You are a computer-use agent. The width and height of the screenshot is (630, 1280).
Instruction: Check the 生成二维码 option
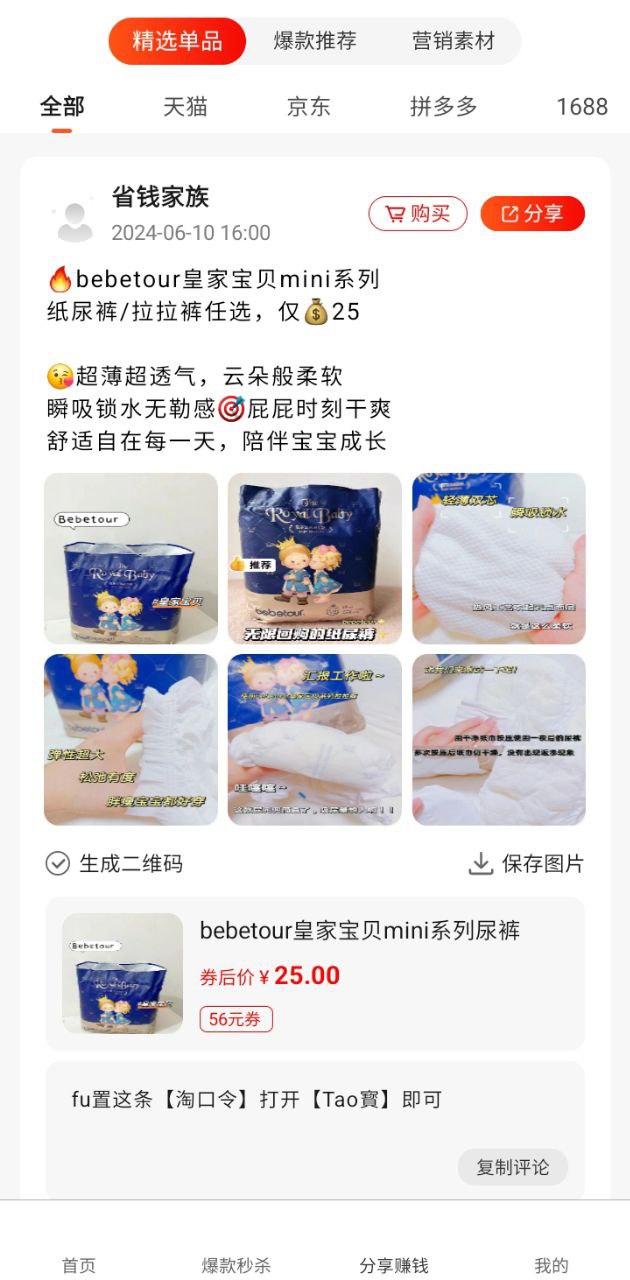coord(114,863)
